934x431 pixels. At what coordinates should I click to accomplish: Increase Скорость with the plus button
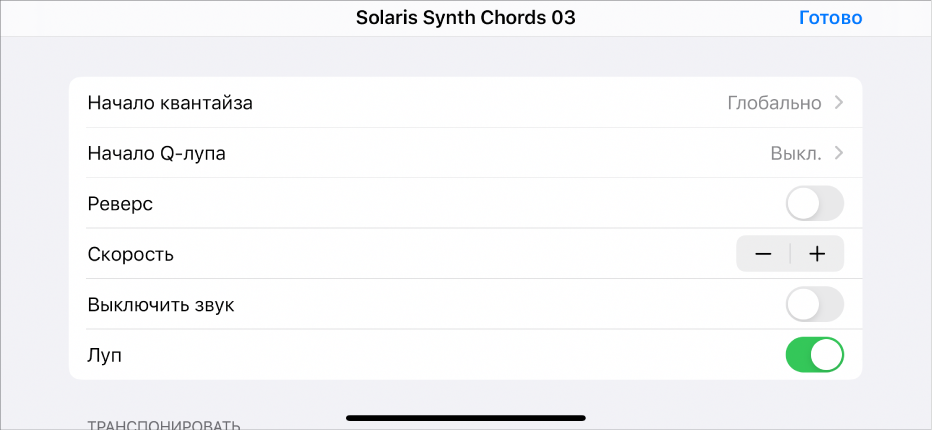[x=817, y=254]
